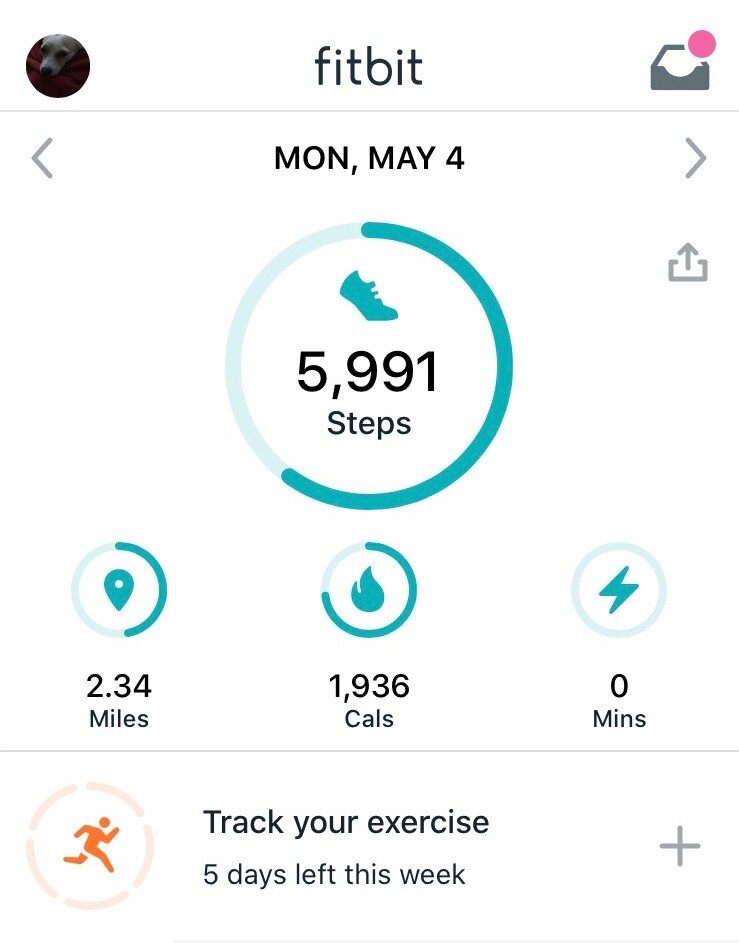Open 5 days left this week details

click(334, 874)
